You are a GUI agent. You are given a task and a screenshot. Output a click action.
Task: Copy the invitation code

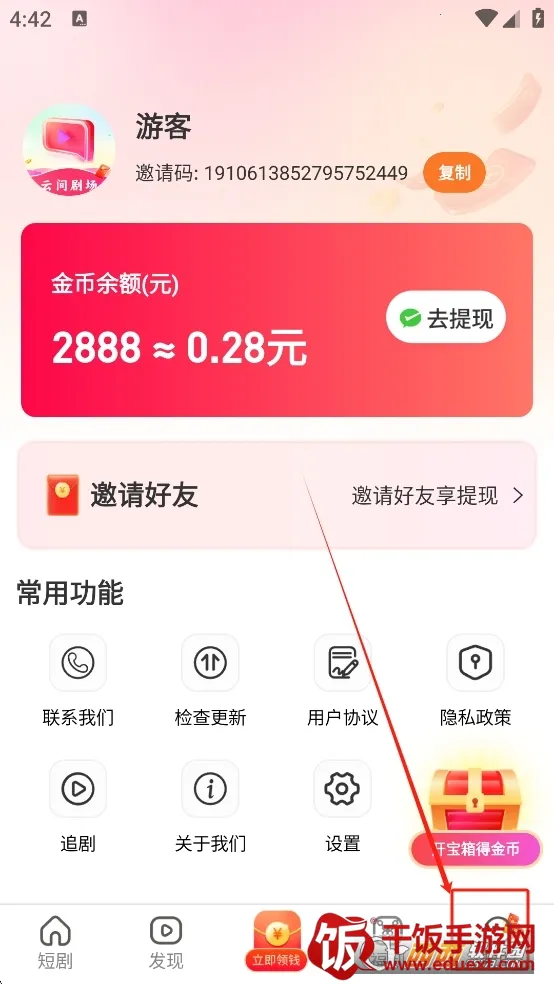454,172
